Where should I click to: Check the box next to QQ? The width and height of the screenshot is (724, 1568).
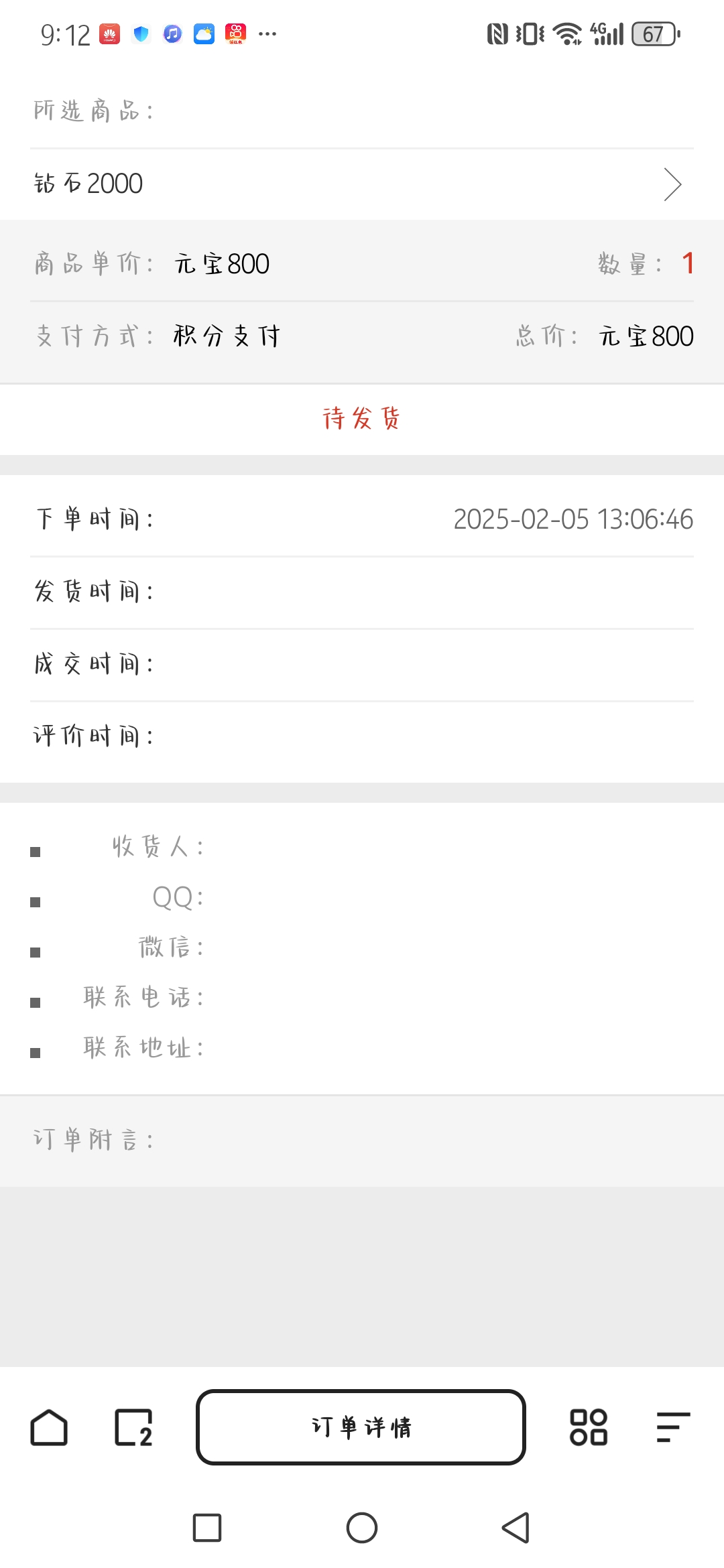point(34,903)
